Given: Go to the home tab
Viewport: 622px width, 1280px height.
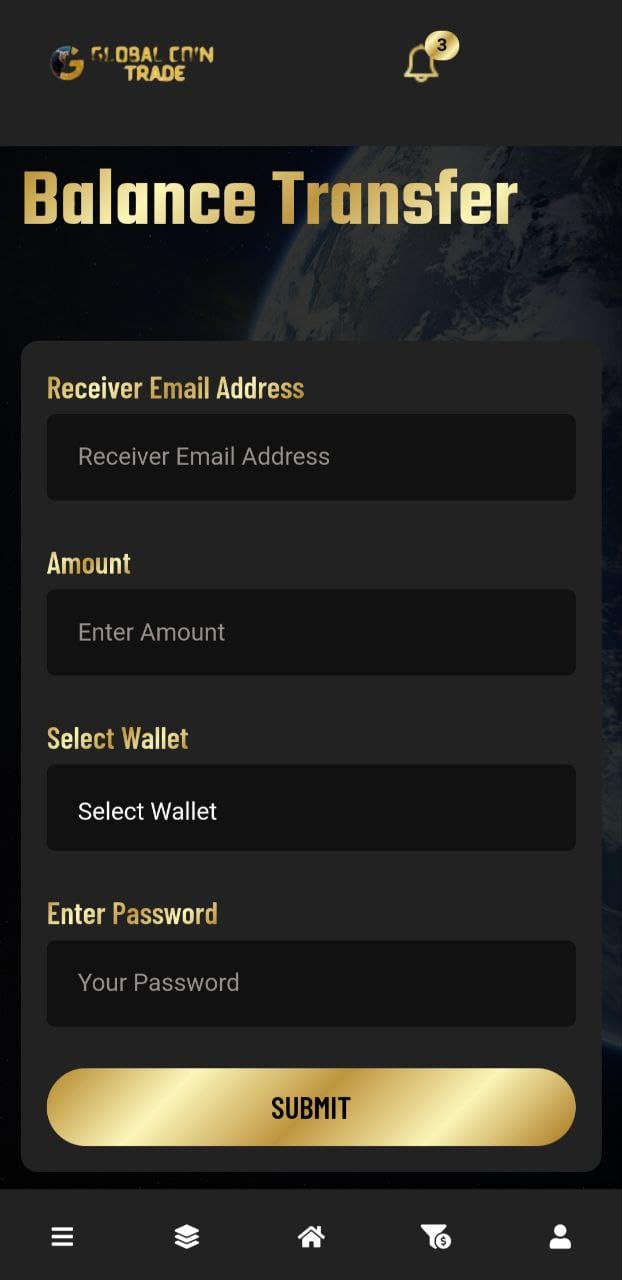Looking at the screenshot, I should (x=311, y=1237).
